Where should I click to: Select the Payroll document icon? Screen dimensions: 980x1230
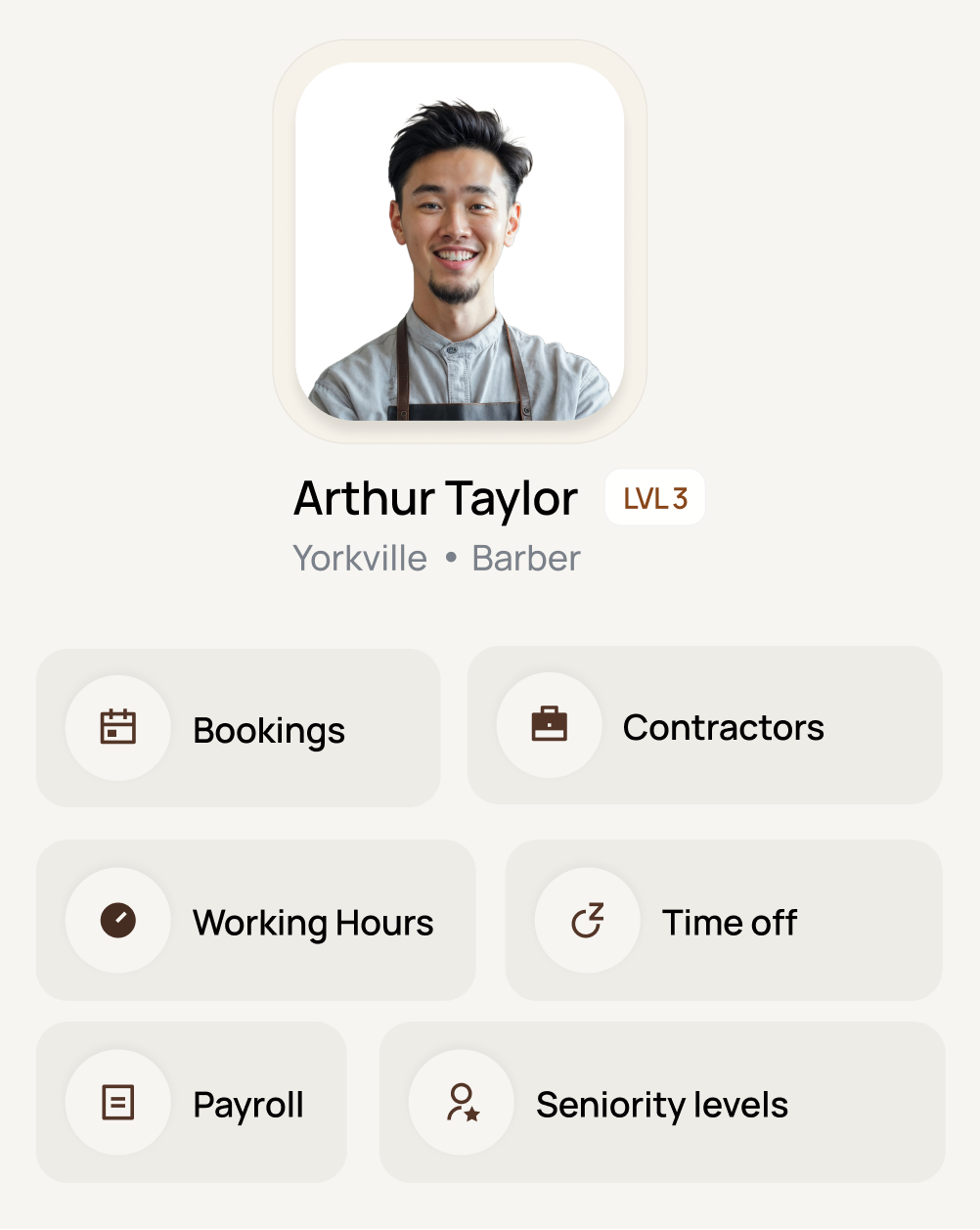pyautogui.click(x=117, y=1102)
